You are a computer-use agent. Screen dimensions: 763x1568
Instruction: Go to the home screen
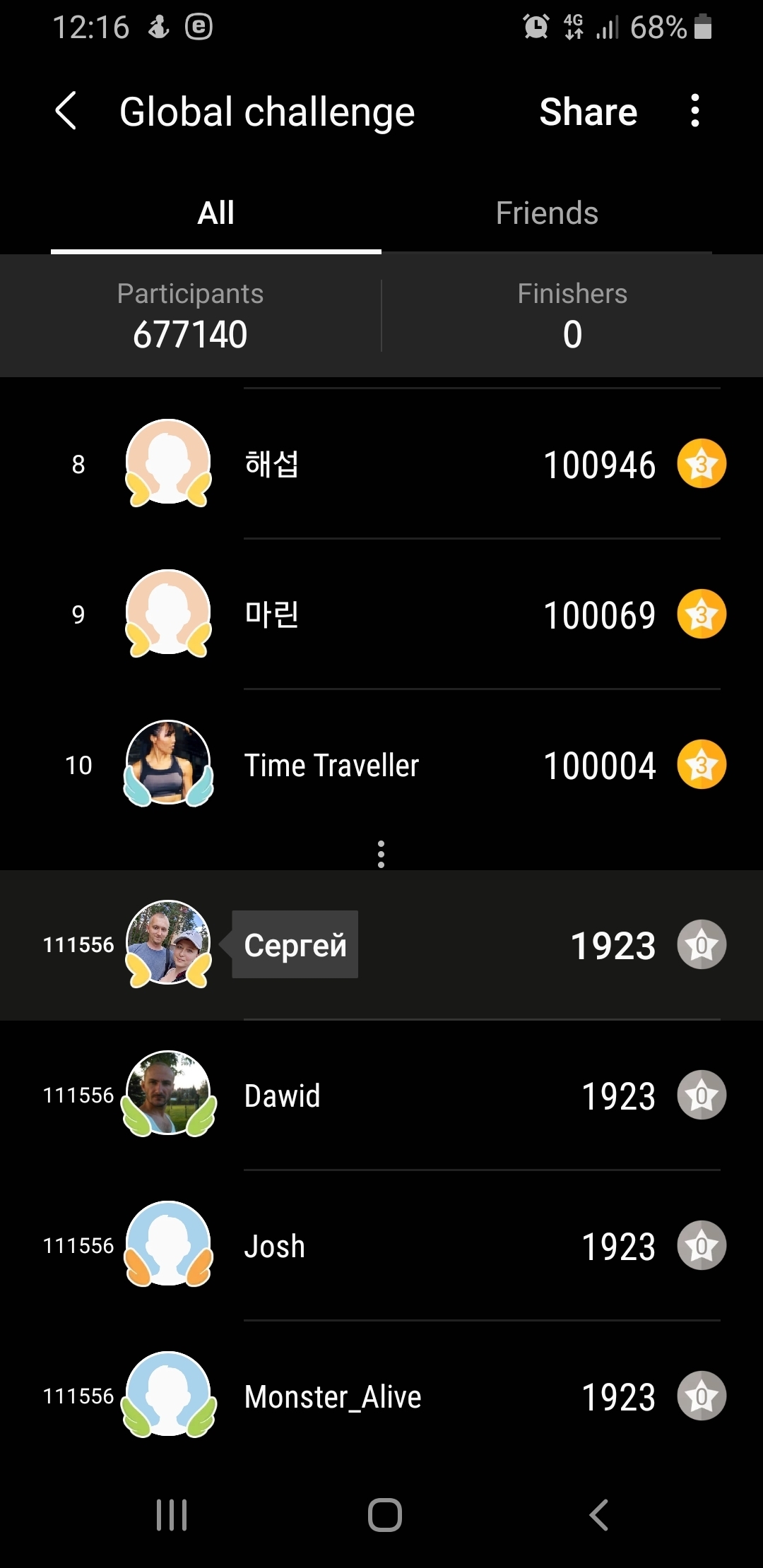[384, 1515]
